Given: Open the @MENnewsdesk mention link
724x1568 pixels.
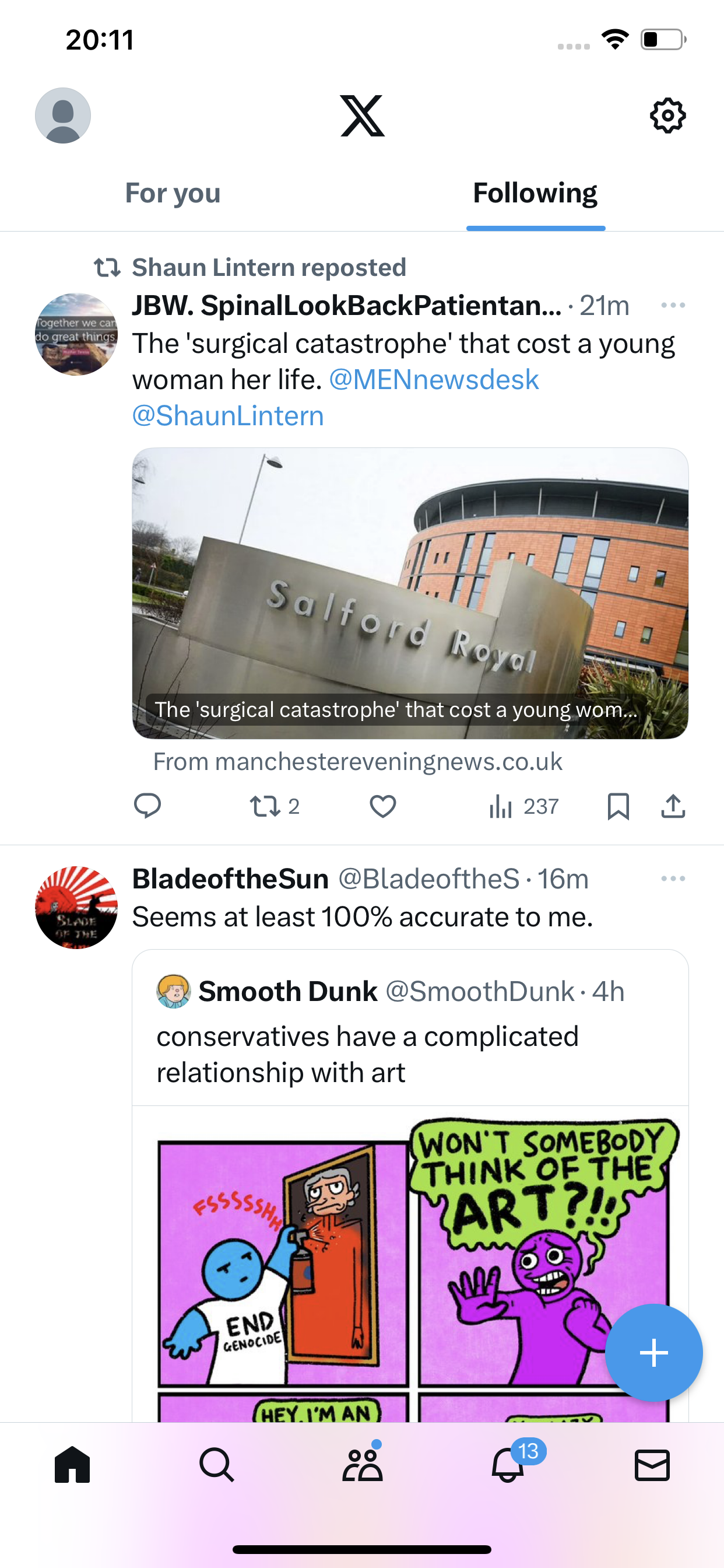Looking at the screenshot, I should click(x=434, y=380).
